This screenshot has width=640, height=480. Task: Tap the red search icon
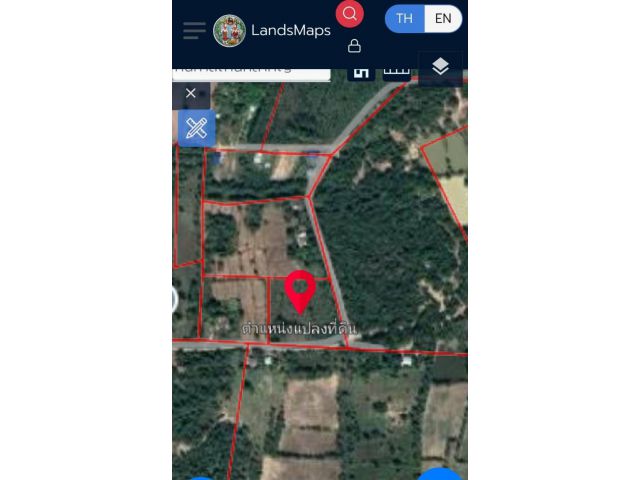349,14
